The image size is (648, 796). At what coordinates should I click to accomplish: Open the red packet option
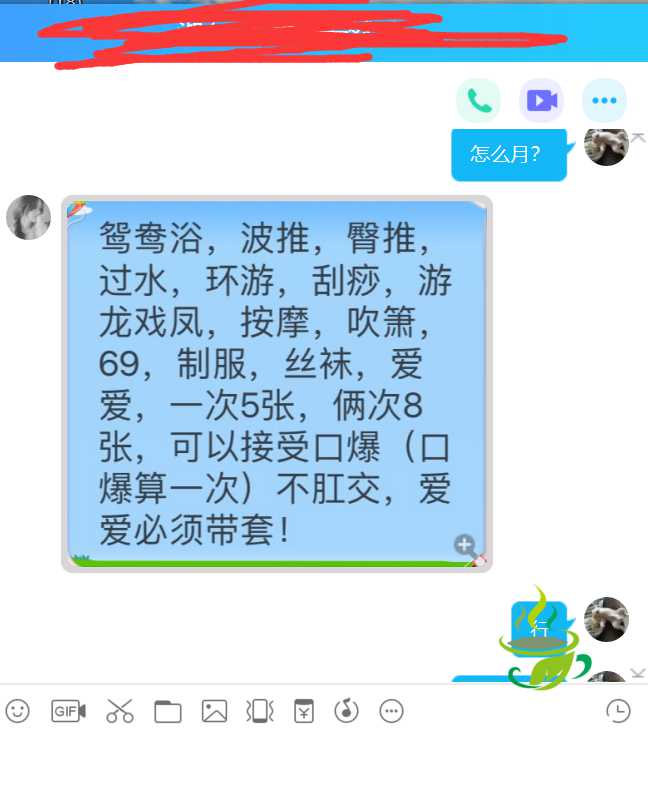pyautogui.click(x=304, y=711)
